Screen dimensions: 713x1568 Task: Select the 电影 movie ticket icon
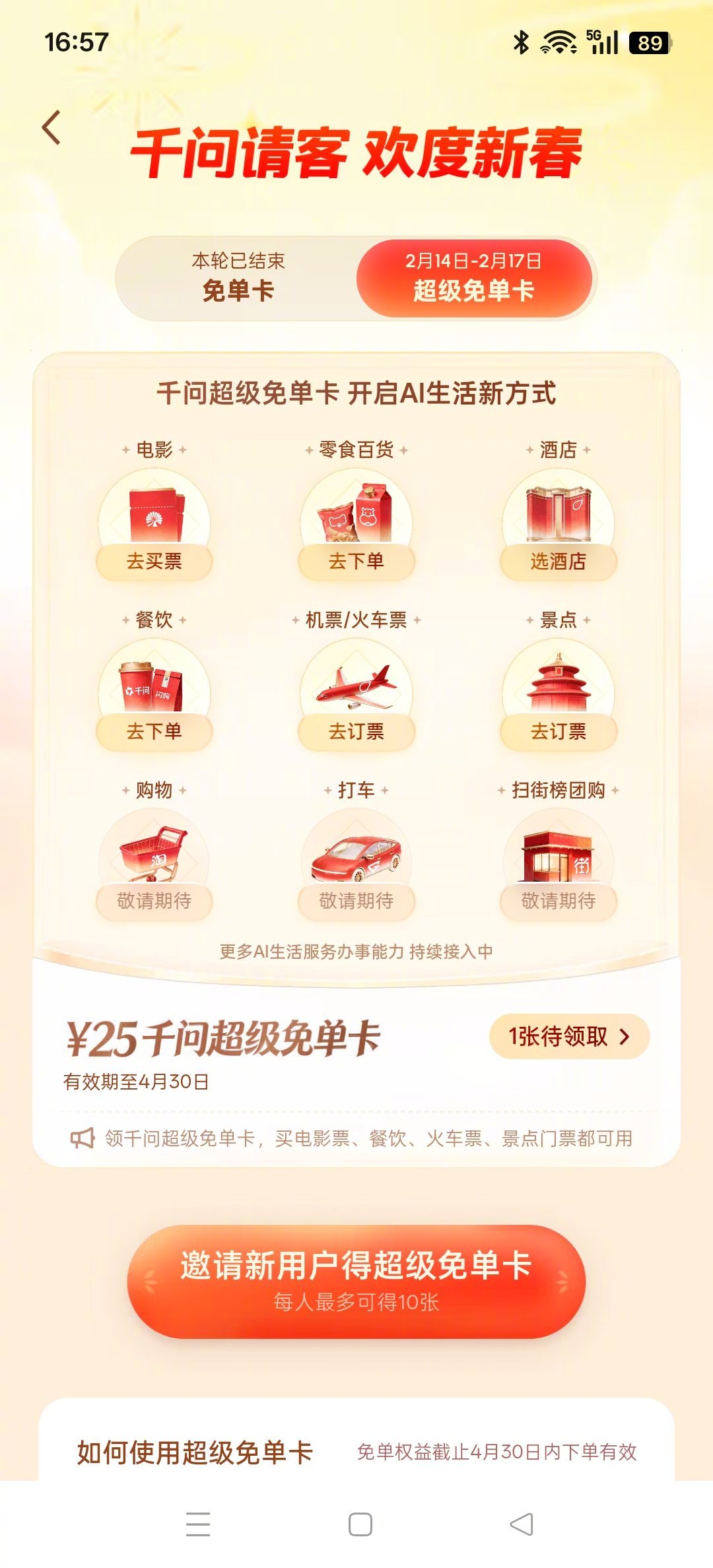point(154,515)
